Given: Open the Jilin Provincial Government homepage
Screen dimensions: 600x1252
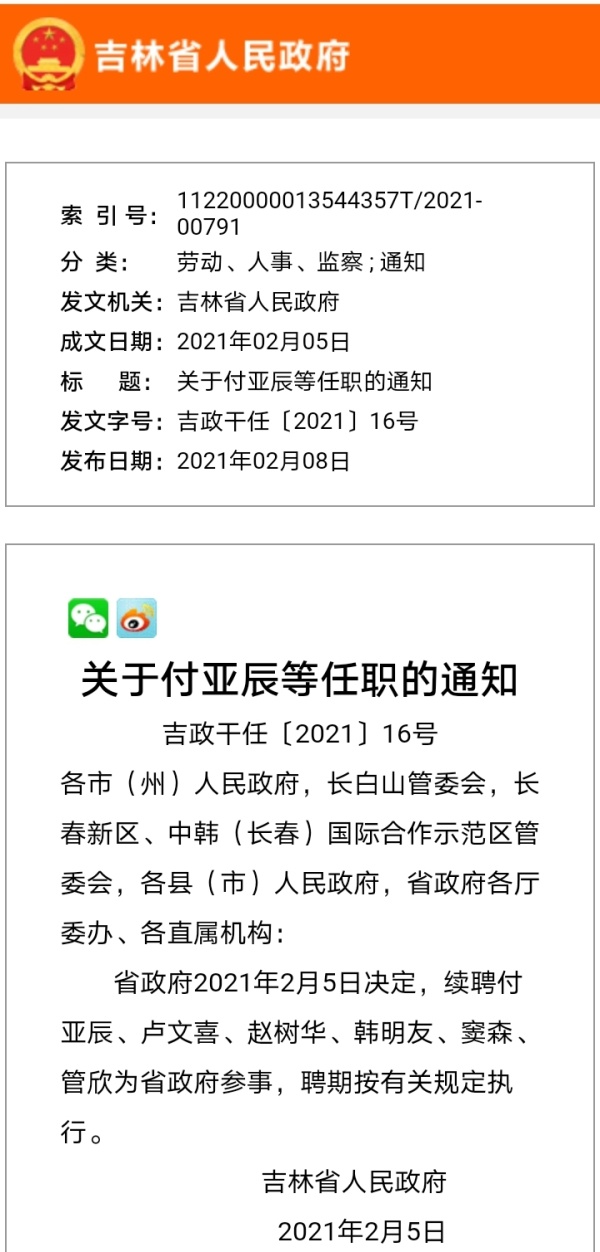Looking at the screenshot, I should tap(183, 55).
